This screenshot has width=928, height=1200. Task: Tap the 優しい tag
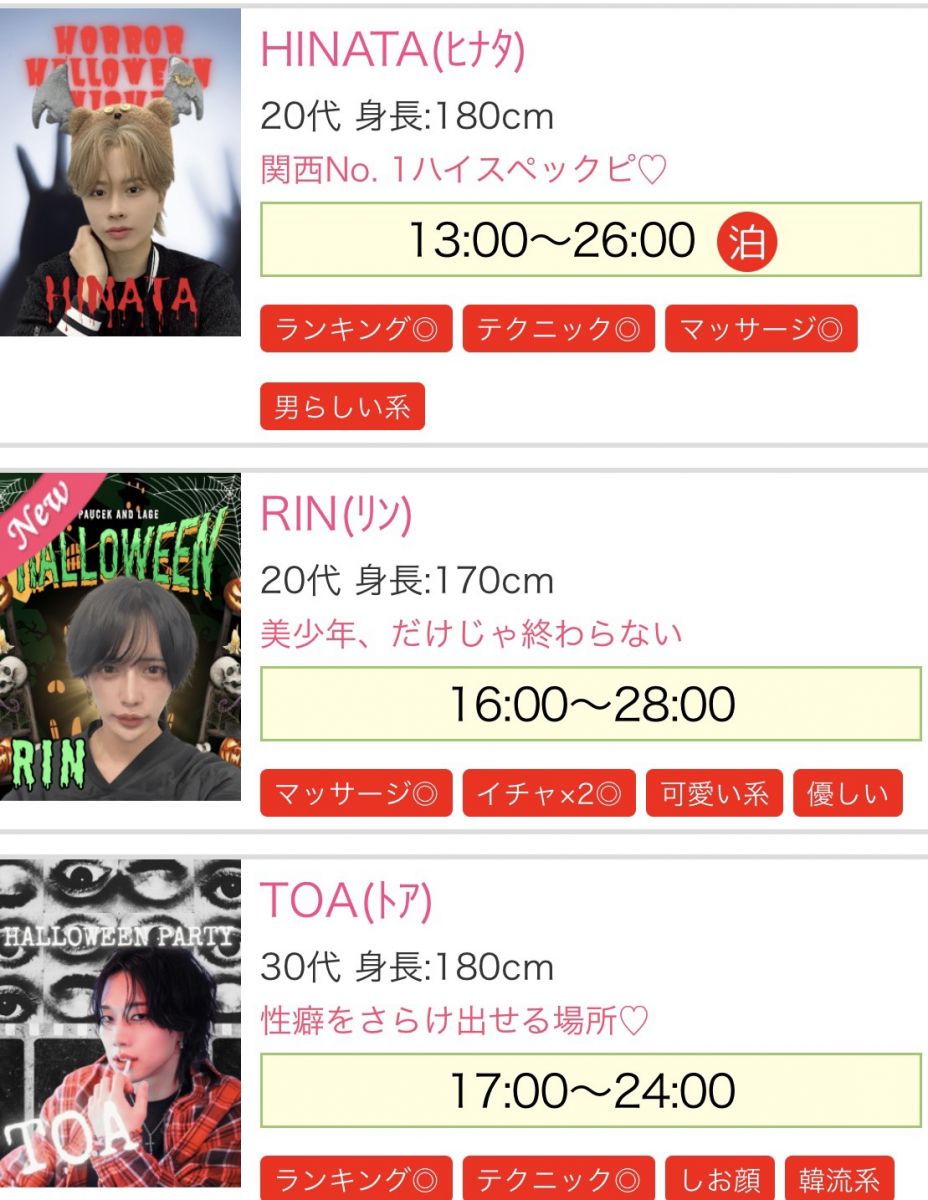(x=847, y=793)
